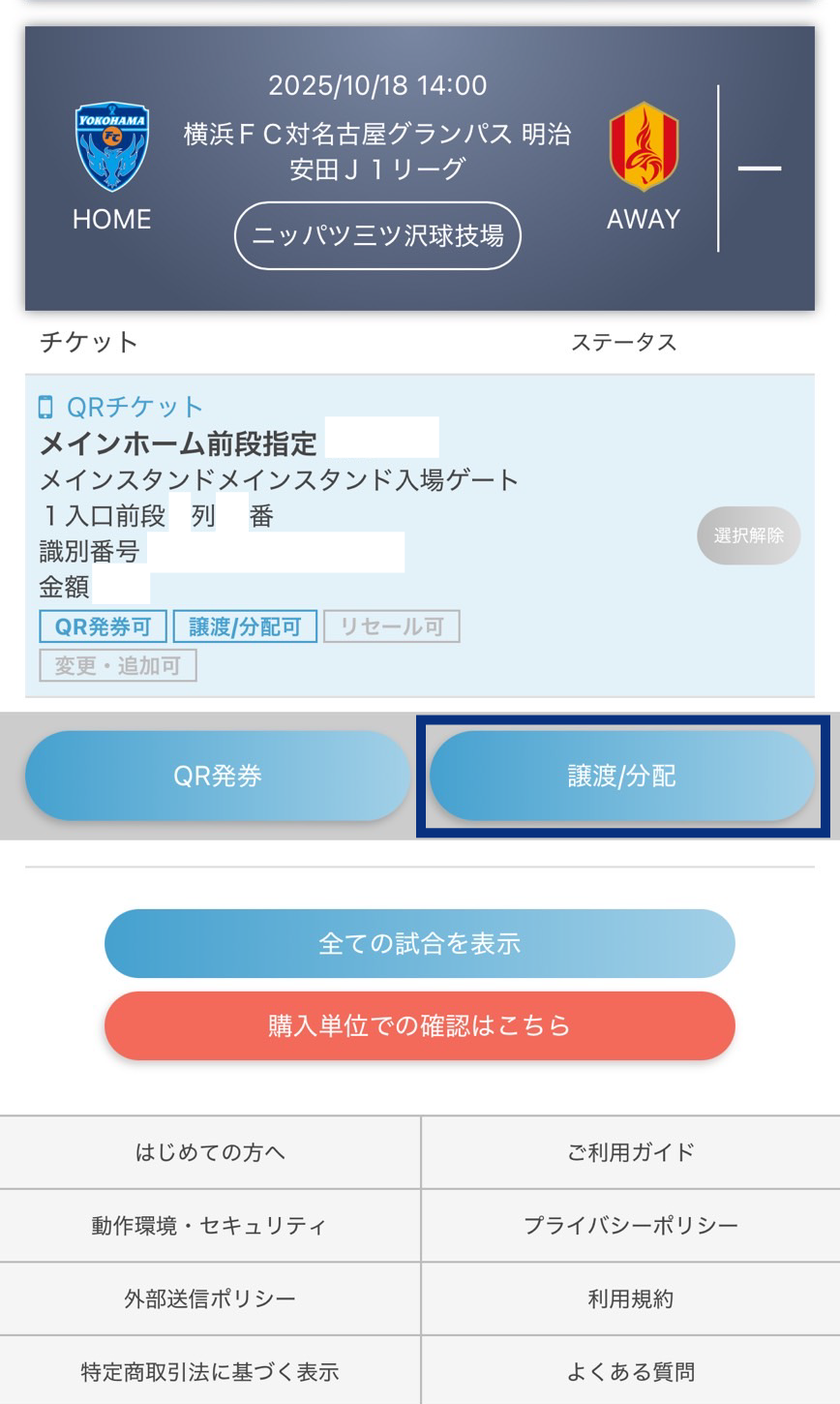Open プライバシーポリシー
The image size is (840, 1404).
click(631, 1226)
